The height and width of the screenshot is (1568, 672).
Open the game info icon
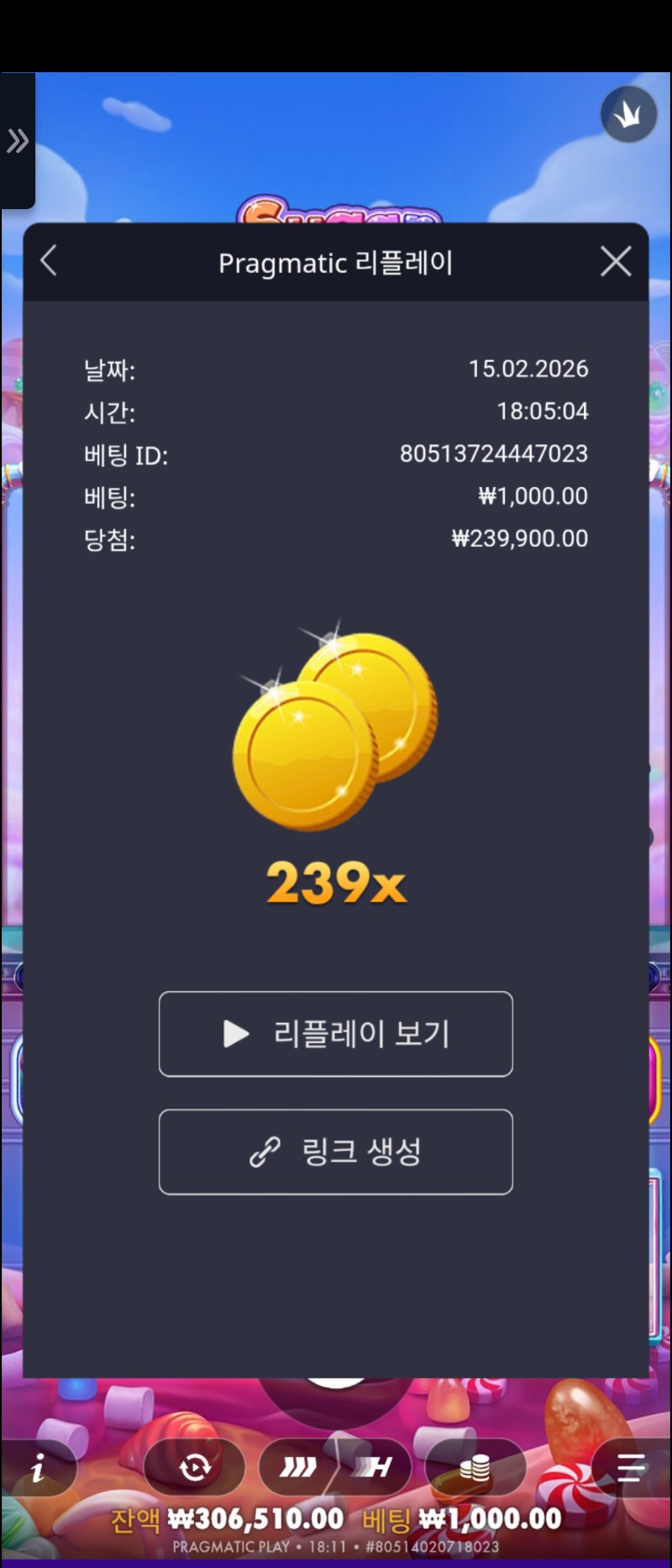click(38, 1468)
